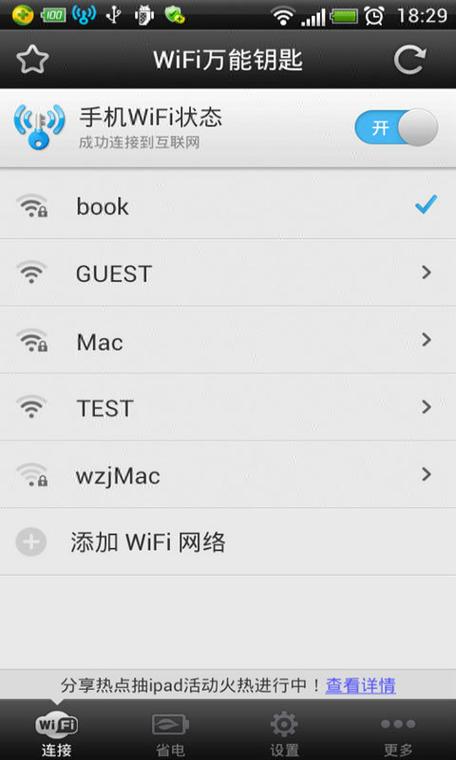Open the wzjMac network

[228, 475]
